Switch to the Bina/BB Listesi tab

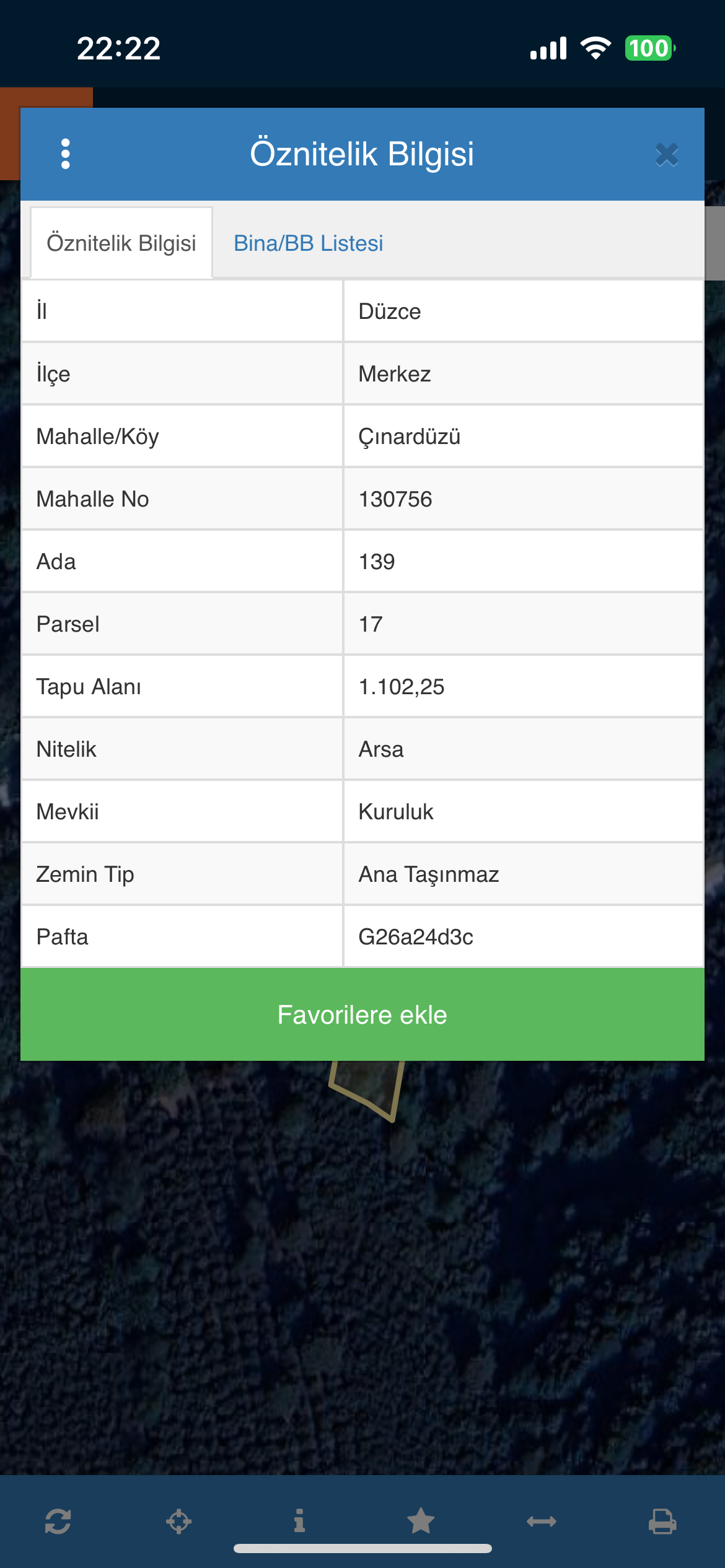click(308, 243)
